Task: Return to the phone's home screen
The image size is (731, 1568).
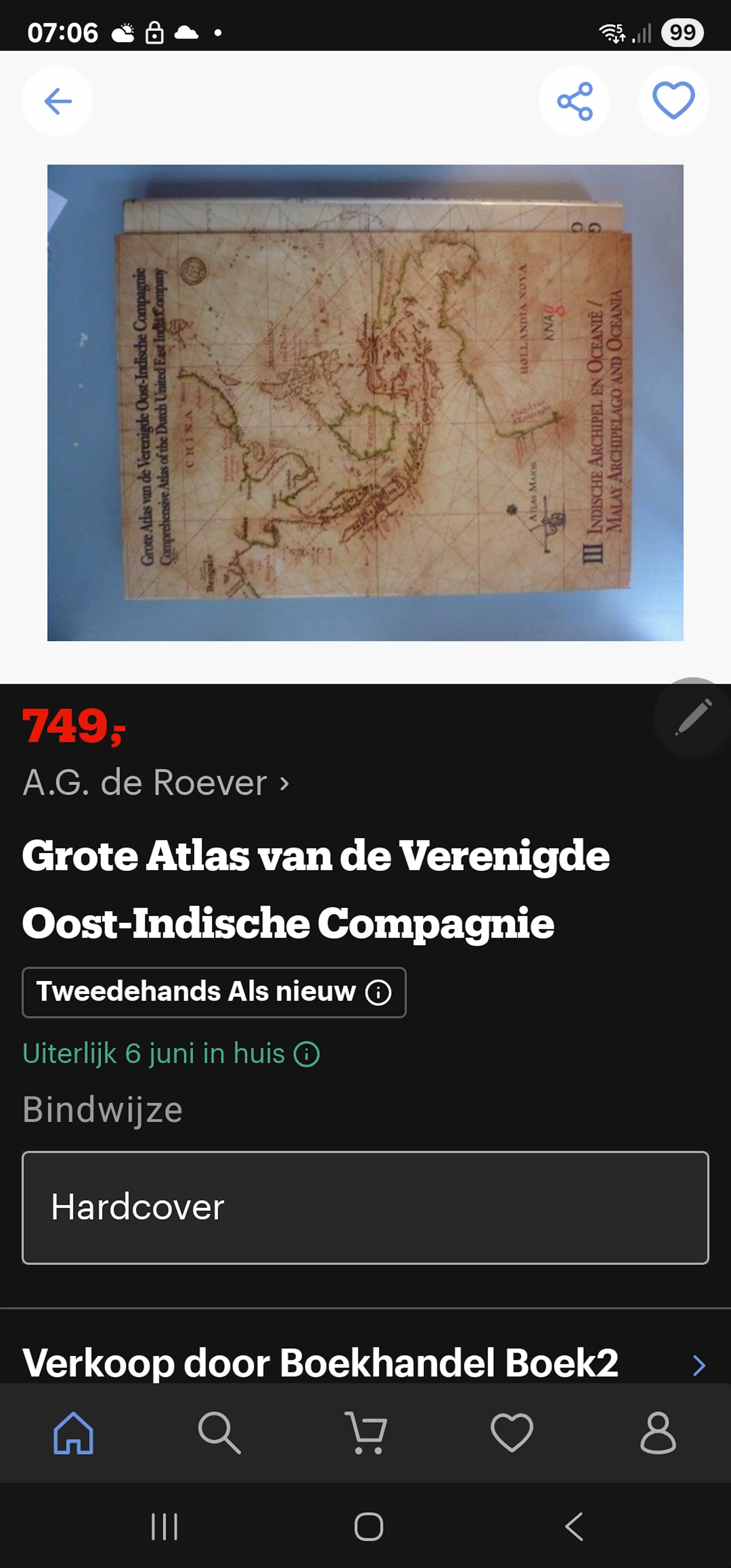Action: [x=368, y=1527]
